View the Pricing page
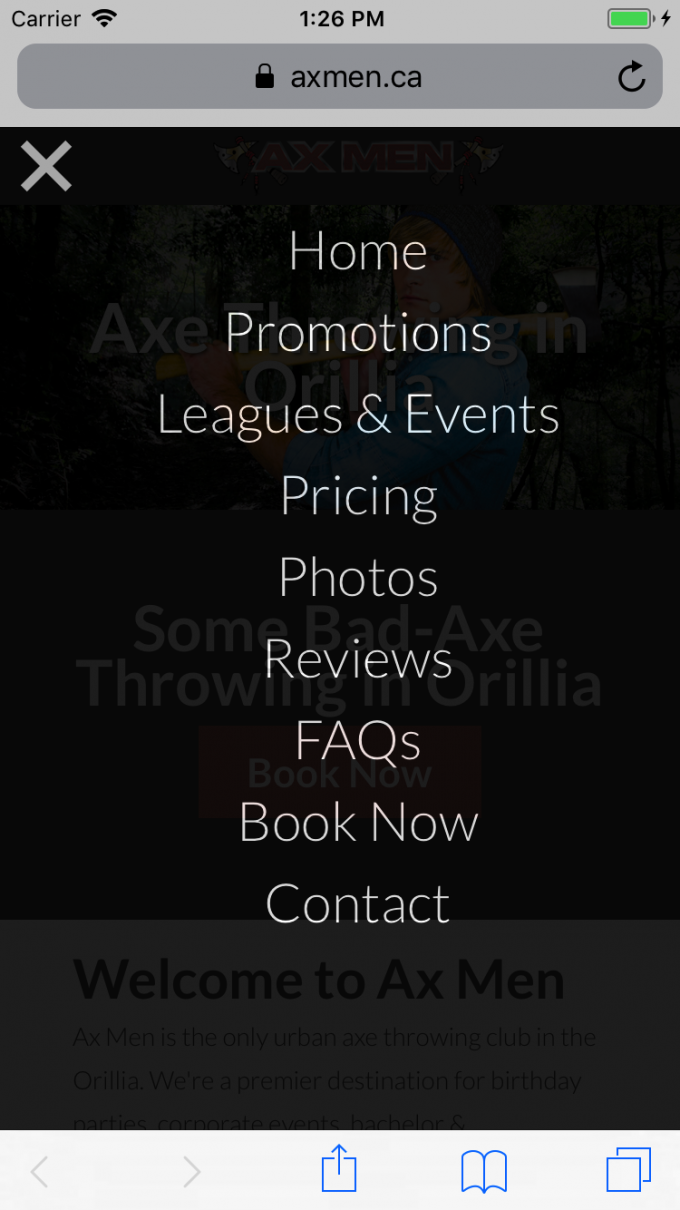The image size is (680, 1210). [358, 496]
